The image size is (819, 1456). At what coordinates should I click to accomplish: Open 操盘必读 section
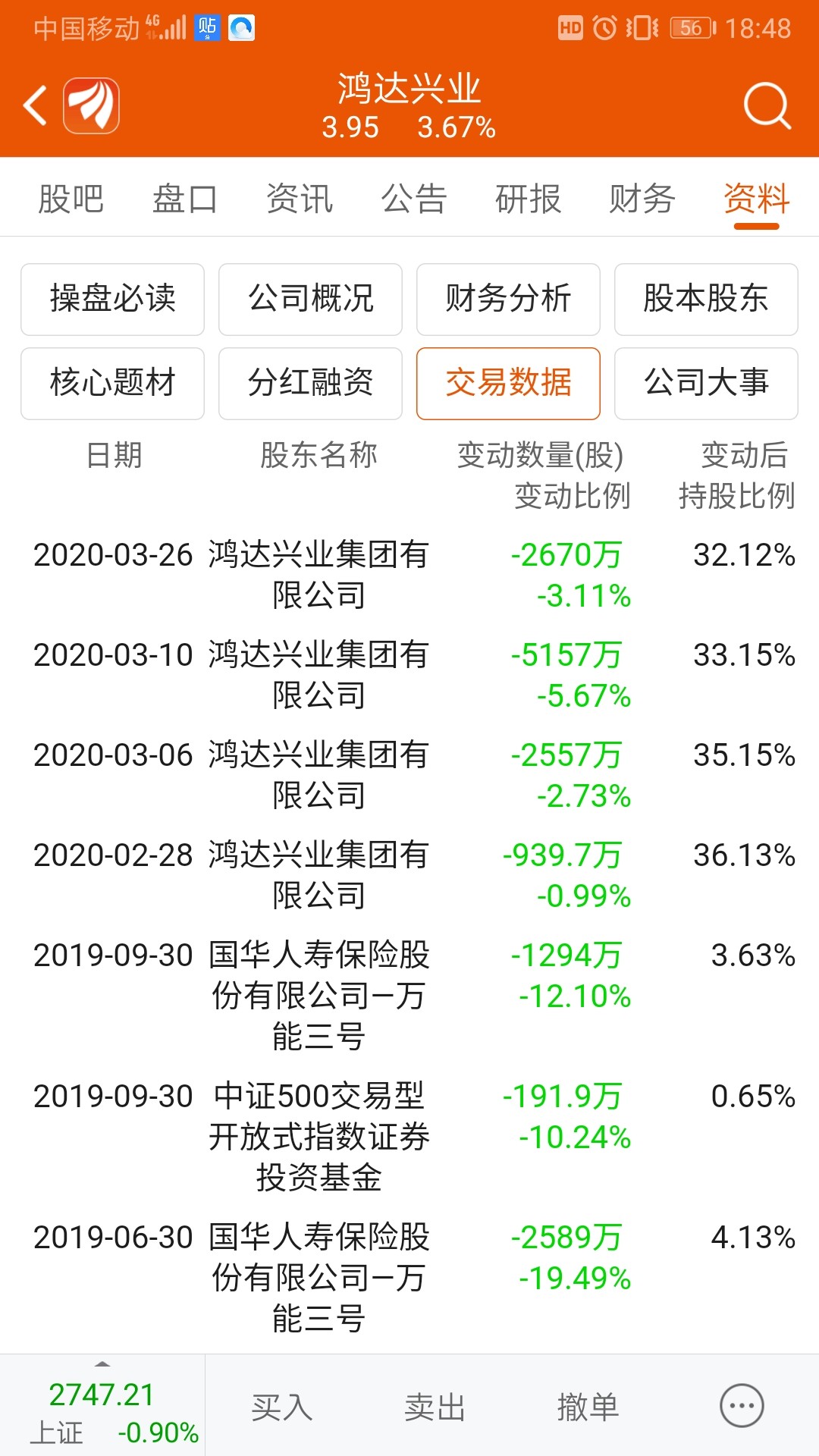(x=111, y=300)
